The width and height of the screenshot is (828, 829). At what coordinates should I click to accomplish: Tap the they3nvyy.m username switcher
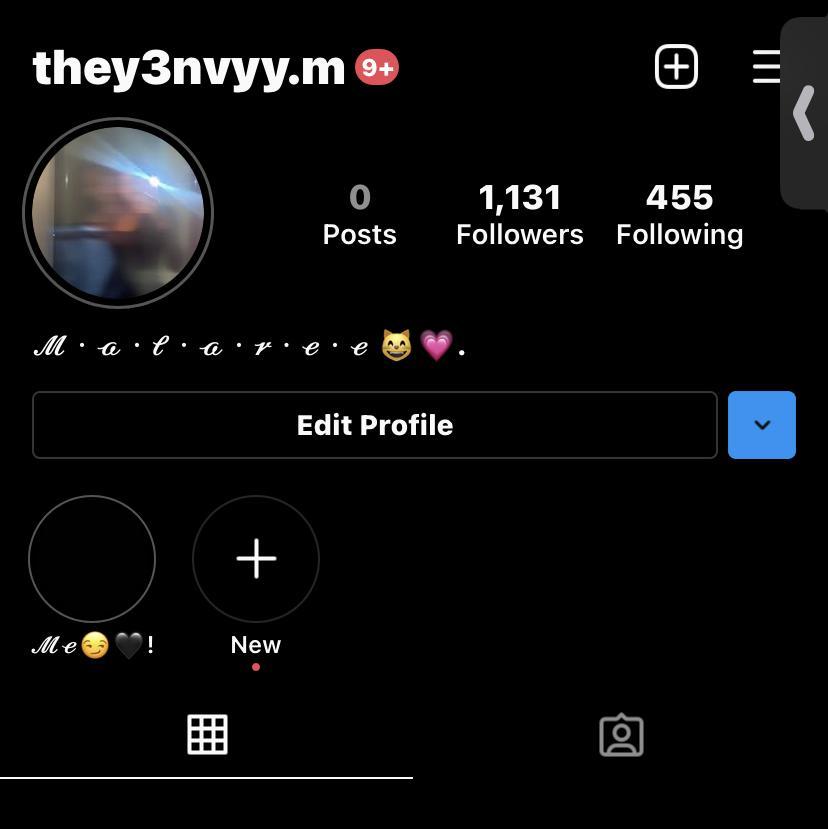click(189, 68)
